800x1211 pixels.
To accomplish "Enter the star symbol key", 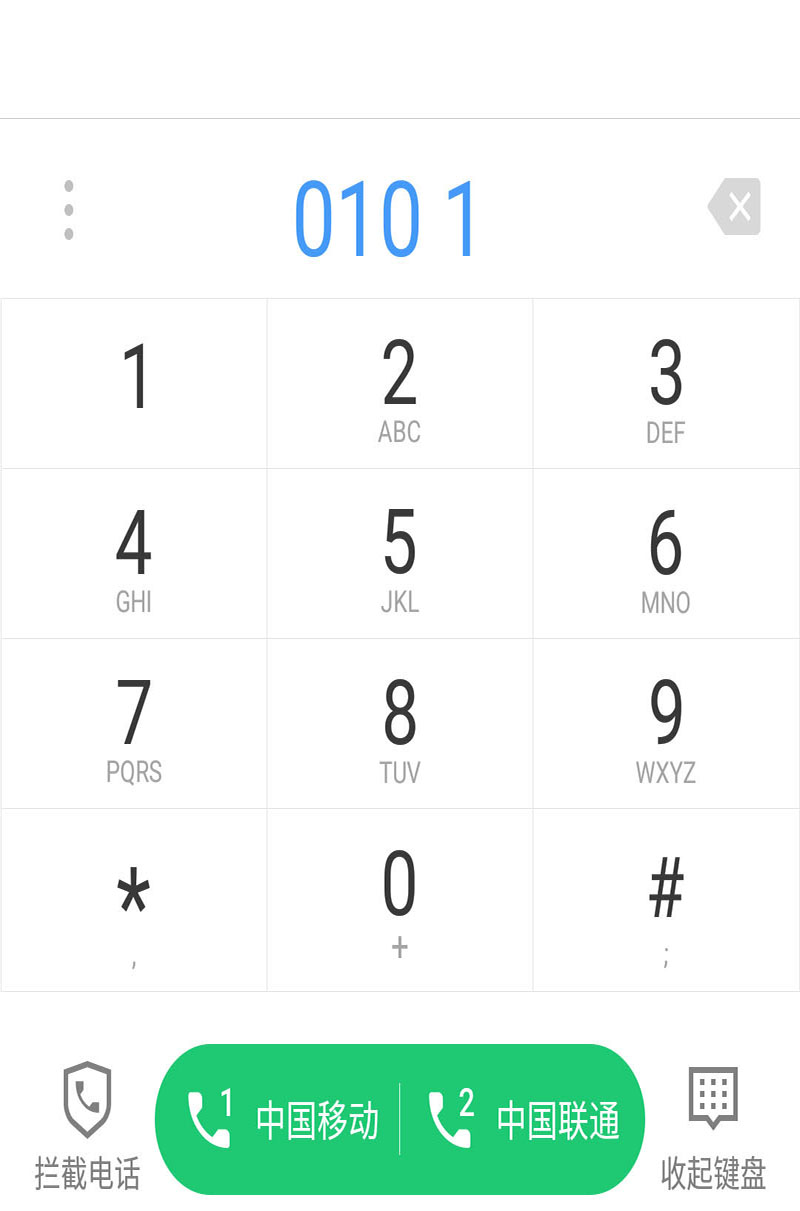I will pos(134,900).
